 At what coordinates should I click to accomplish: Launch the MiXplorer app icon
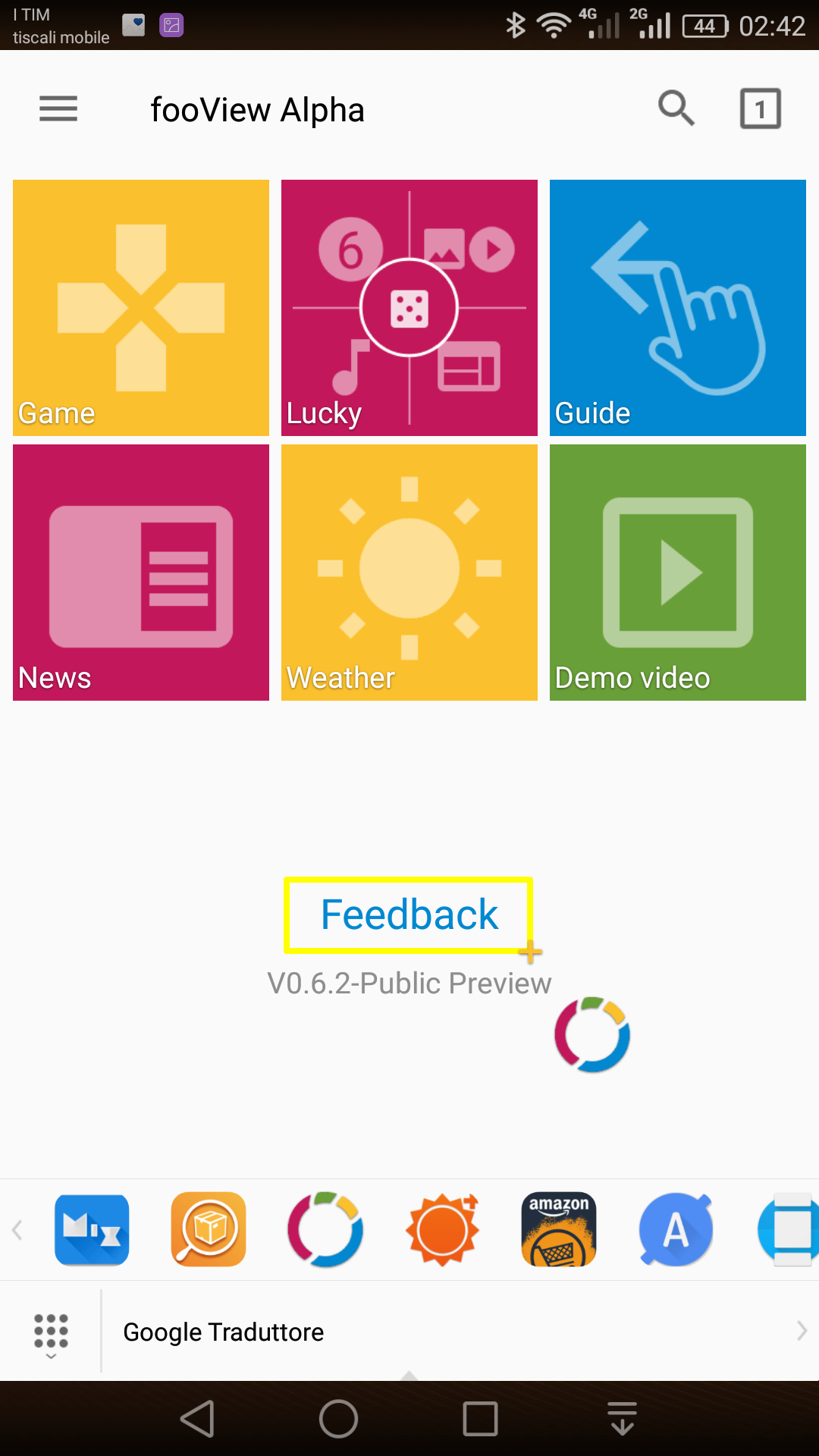tap(92, 1229)
